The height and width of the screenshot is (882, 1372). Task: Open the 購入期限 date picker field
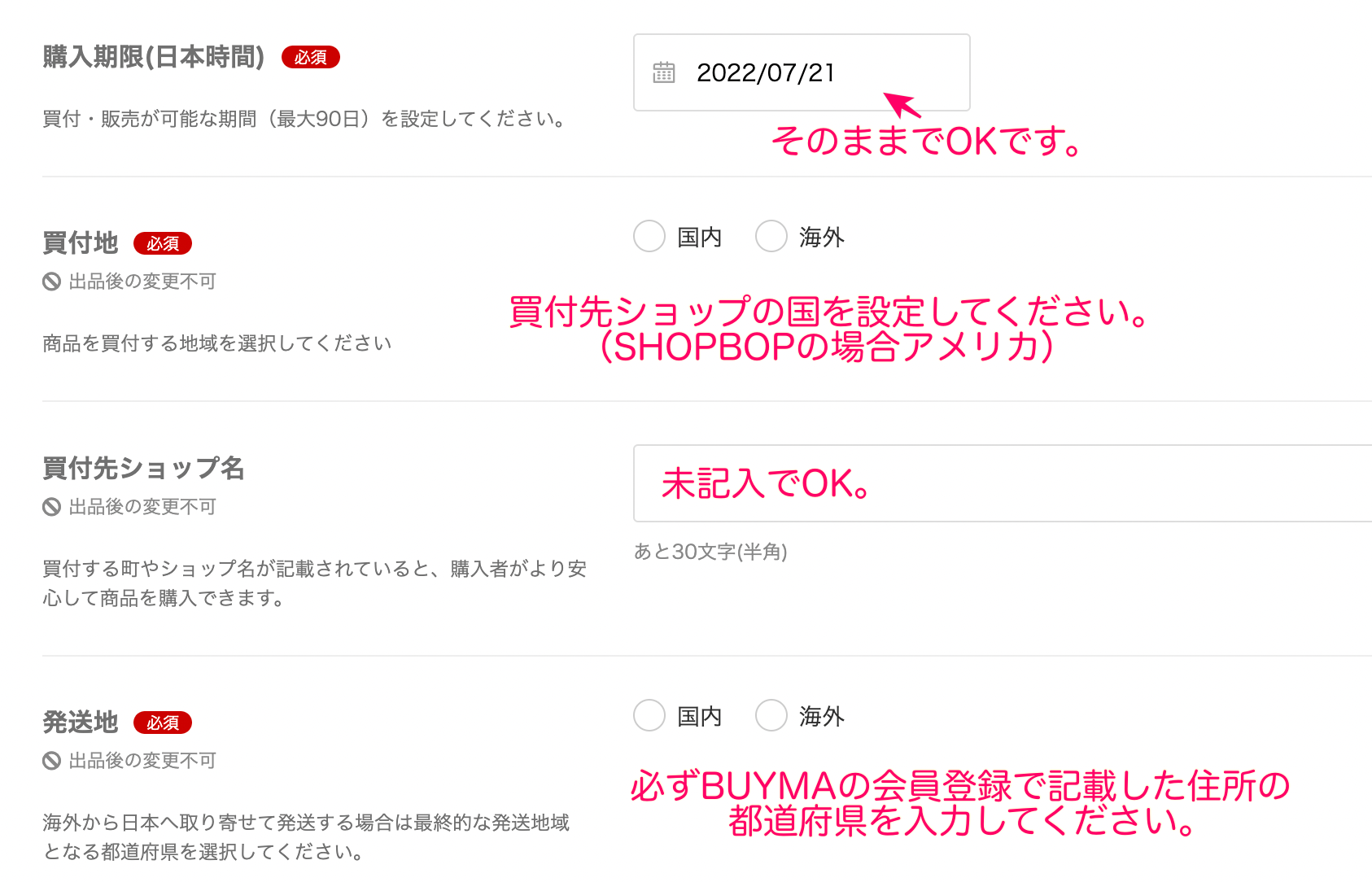point(801,72)
